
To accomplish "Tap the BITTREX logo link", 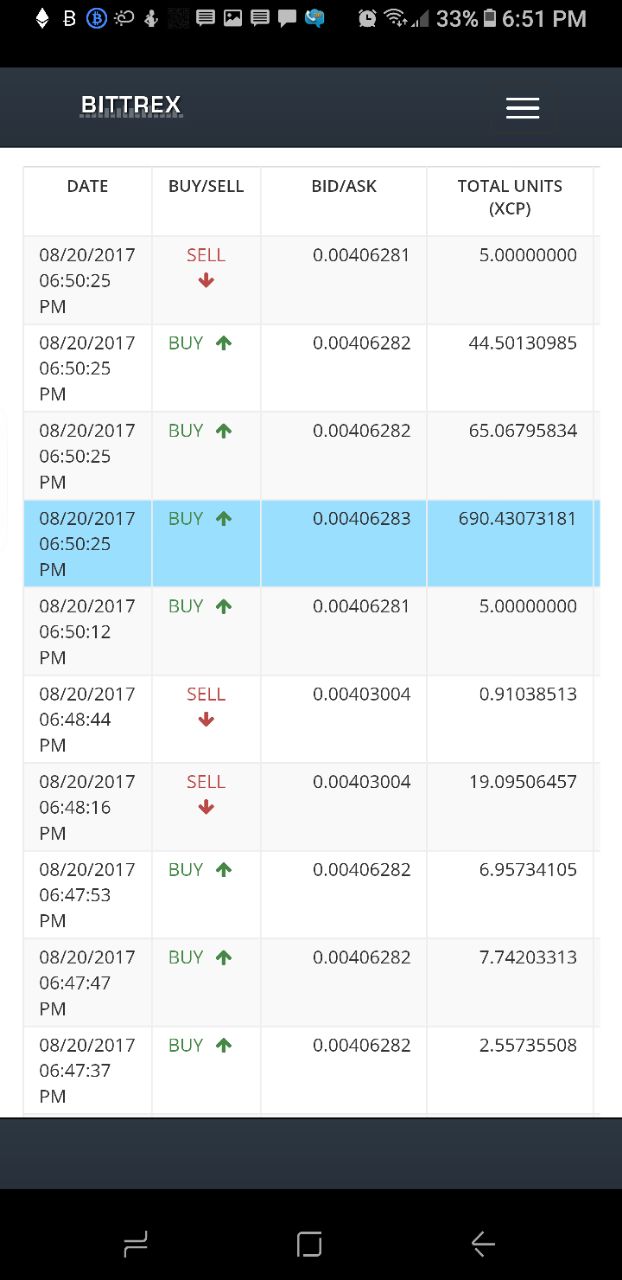I will click(x=131, y=105).
